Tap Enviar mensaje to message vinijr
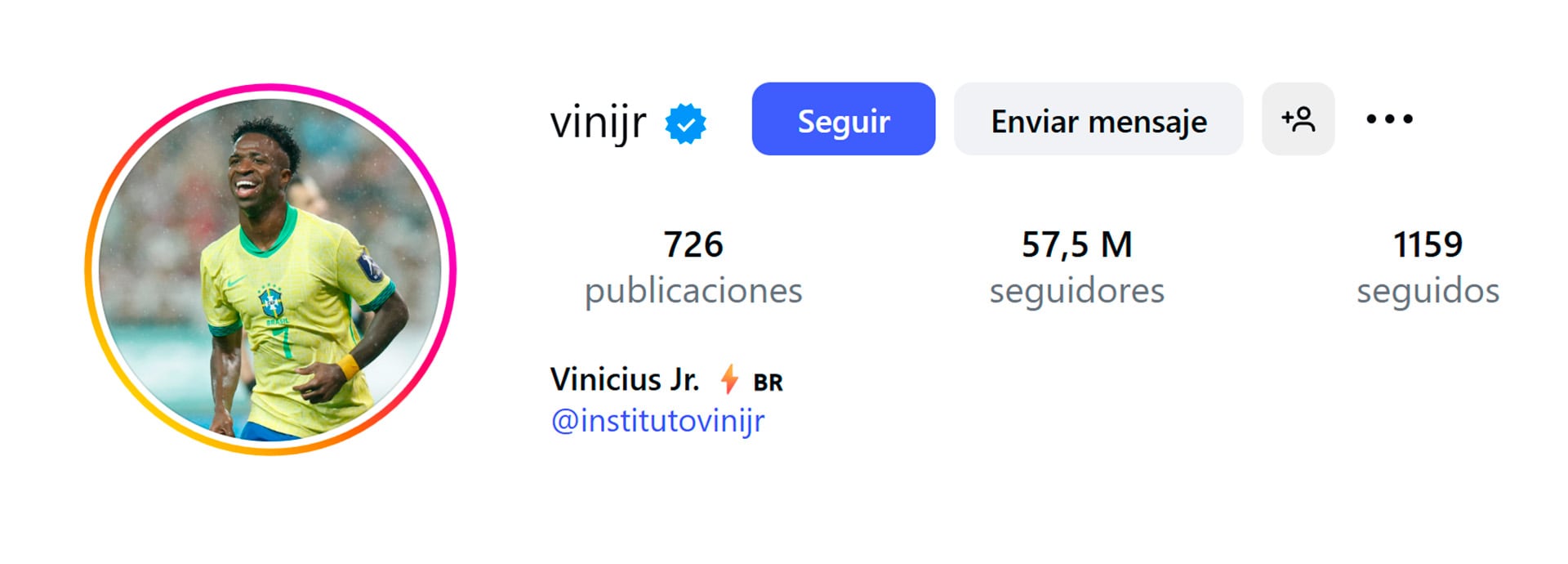 [1098, 119]
